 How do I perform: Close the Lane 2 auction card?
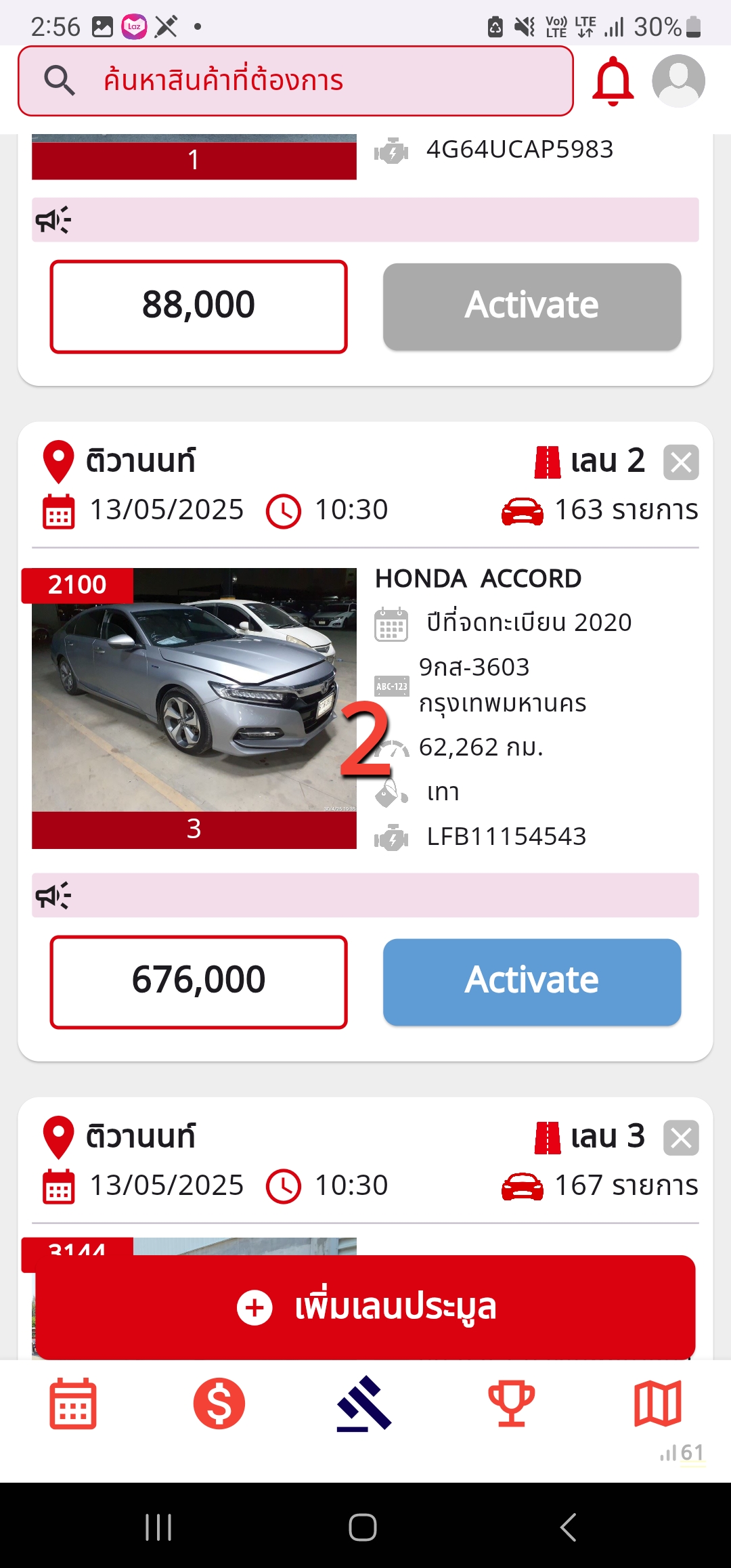coord(681,462)
